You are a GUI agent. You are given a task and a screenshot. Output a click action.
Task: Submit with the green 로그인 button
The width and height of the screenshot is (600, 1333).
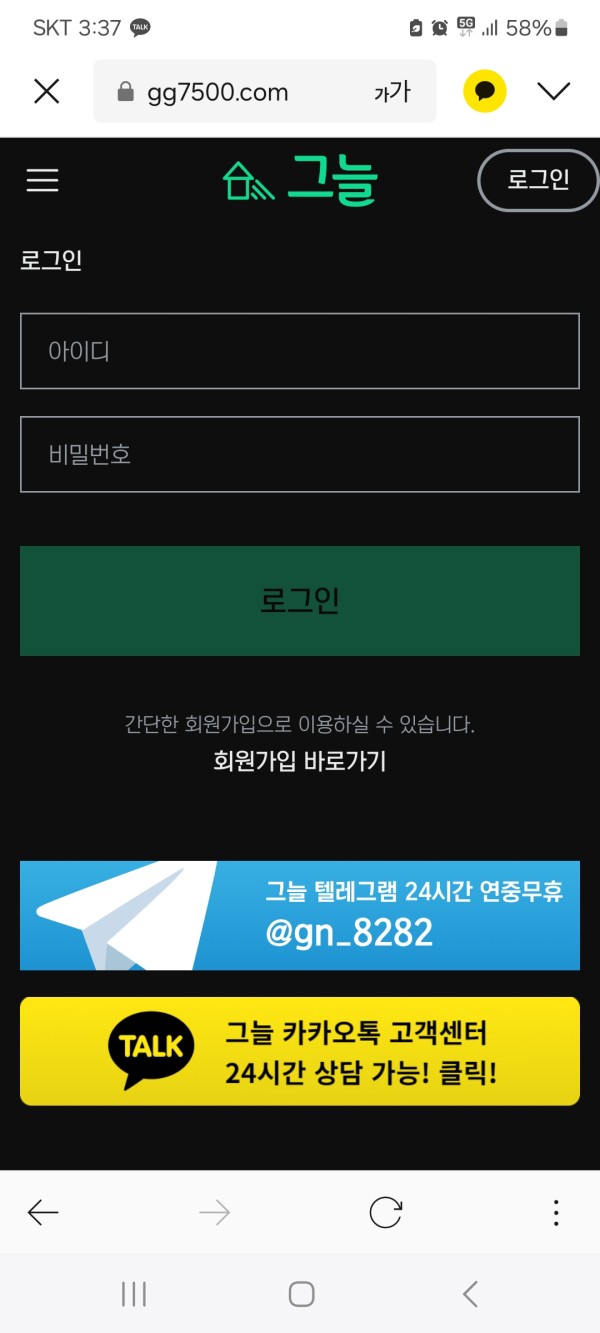(x=300, y=601)
